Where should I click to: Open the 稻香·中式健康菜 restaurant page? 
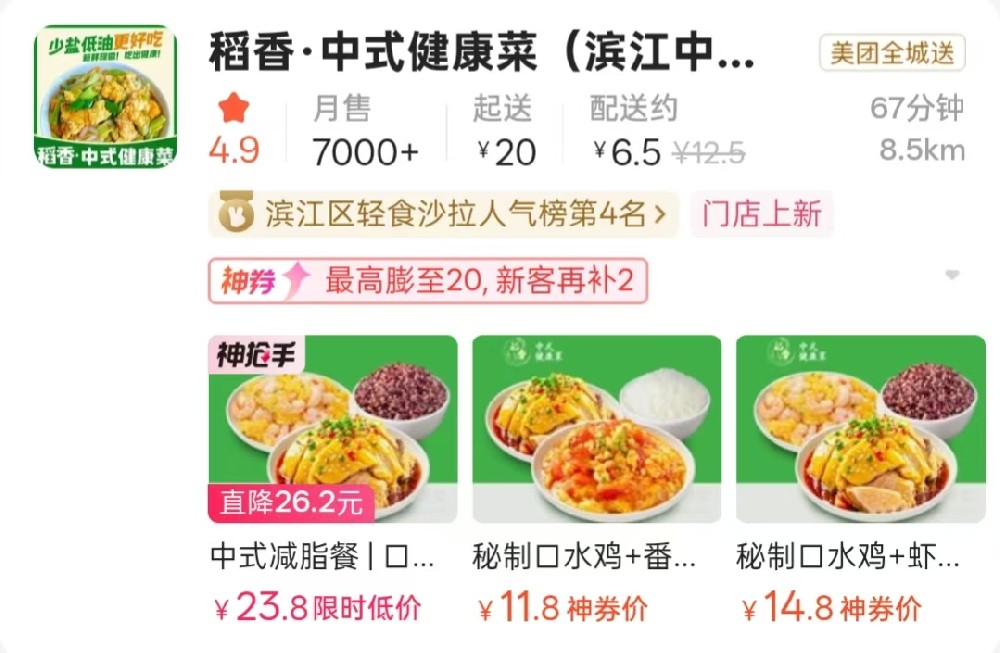pyautogui.click(x=481, y=53)
